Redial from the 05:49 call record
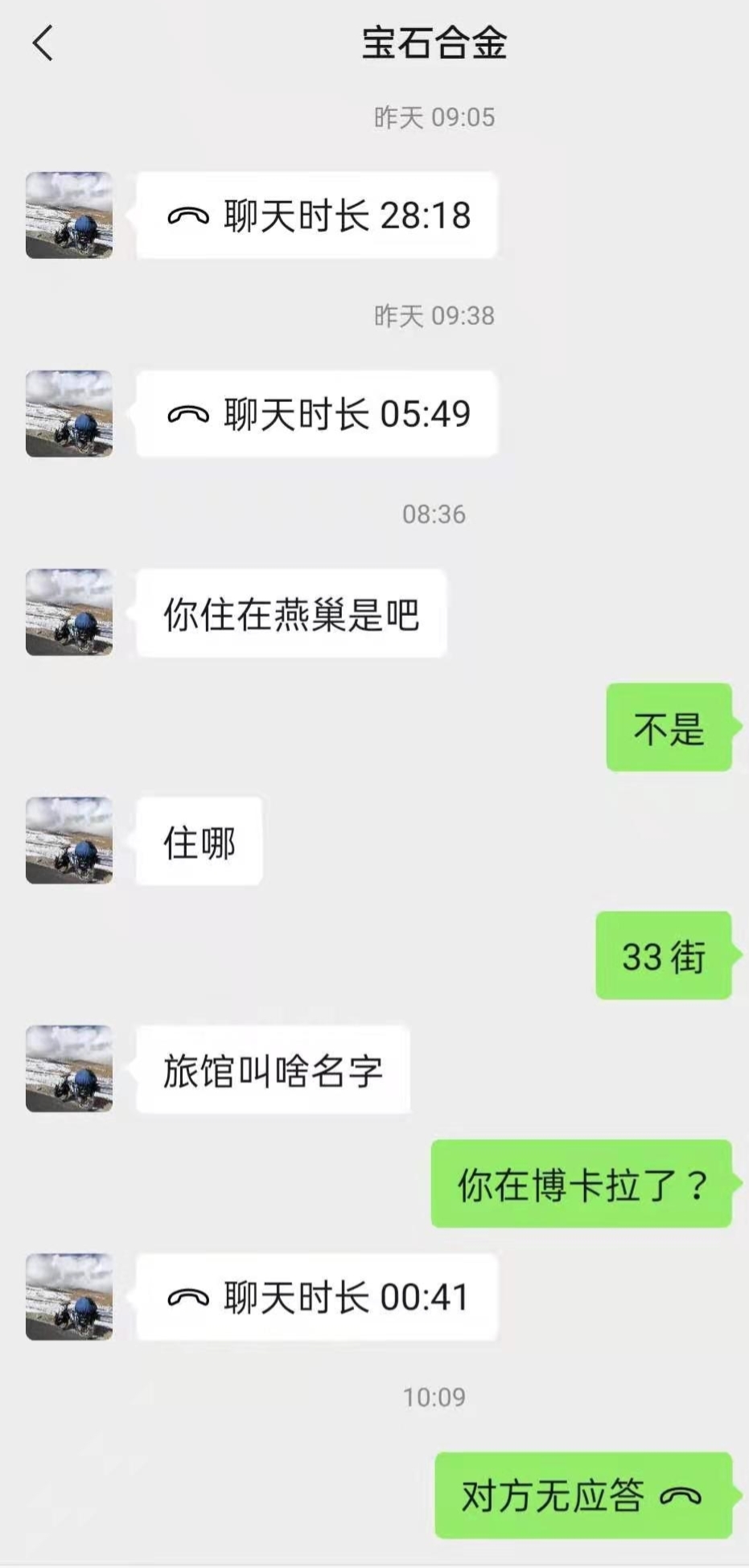Viewport: 749px width, 1568px height. 317,414
